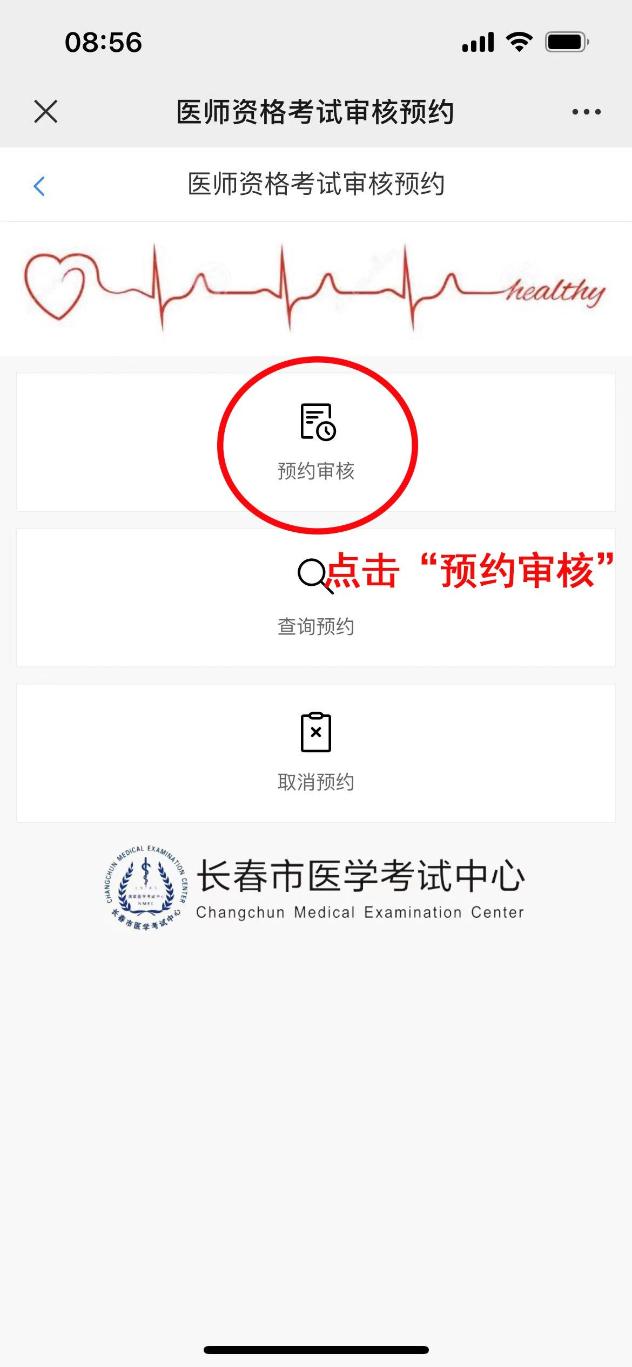Open the three-dot overflow menu
The width and height of the screenshot is (632, 1367).
[x=586, y=112]
